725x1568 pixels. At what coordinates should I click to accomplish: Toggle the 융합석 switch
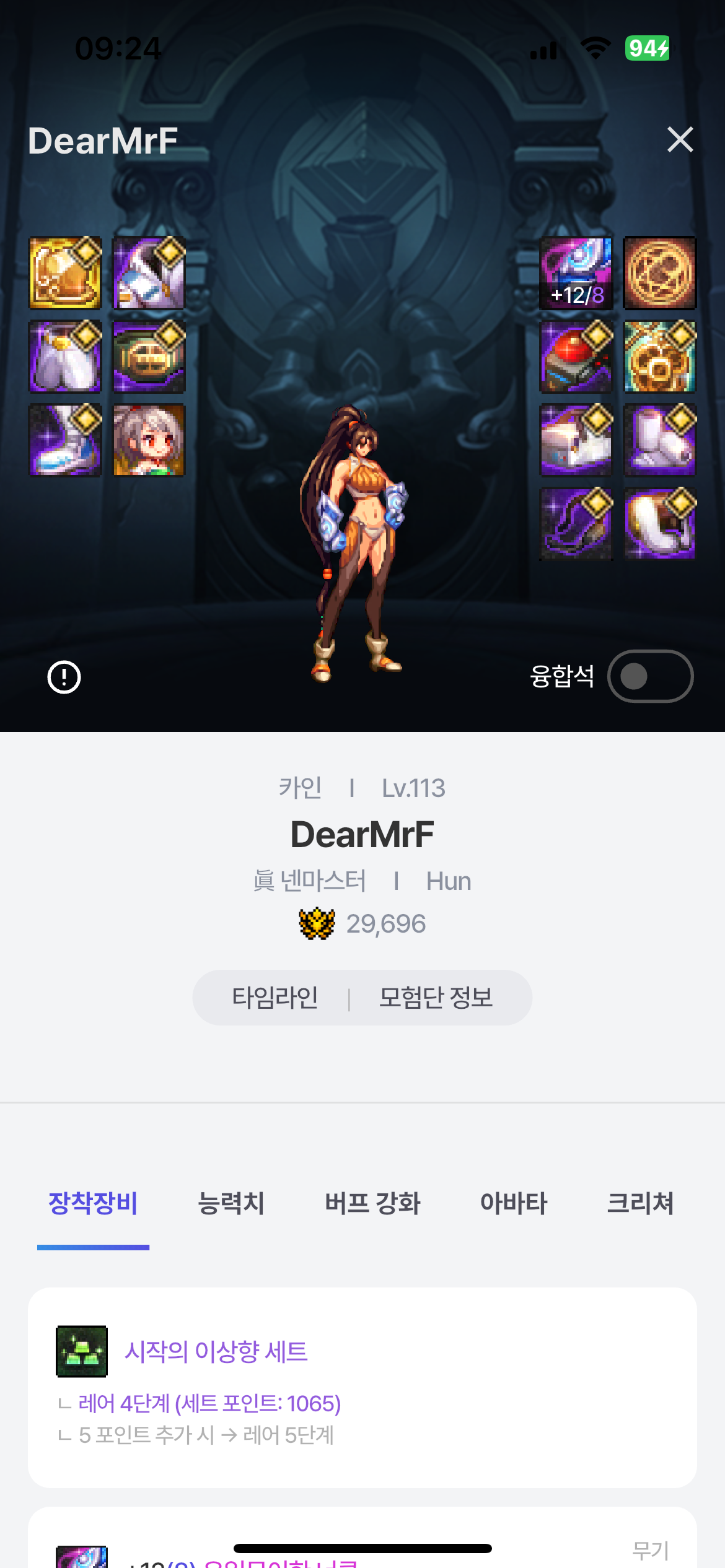[x=649, y=676]
